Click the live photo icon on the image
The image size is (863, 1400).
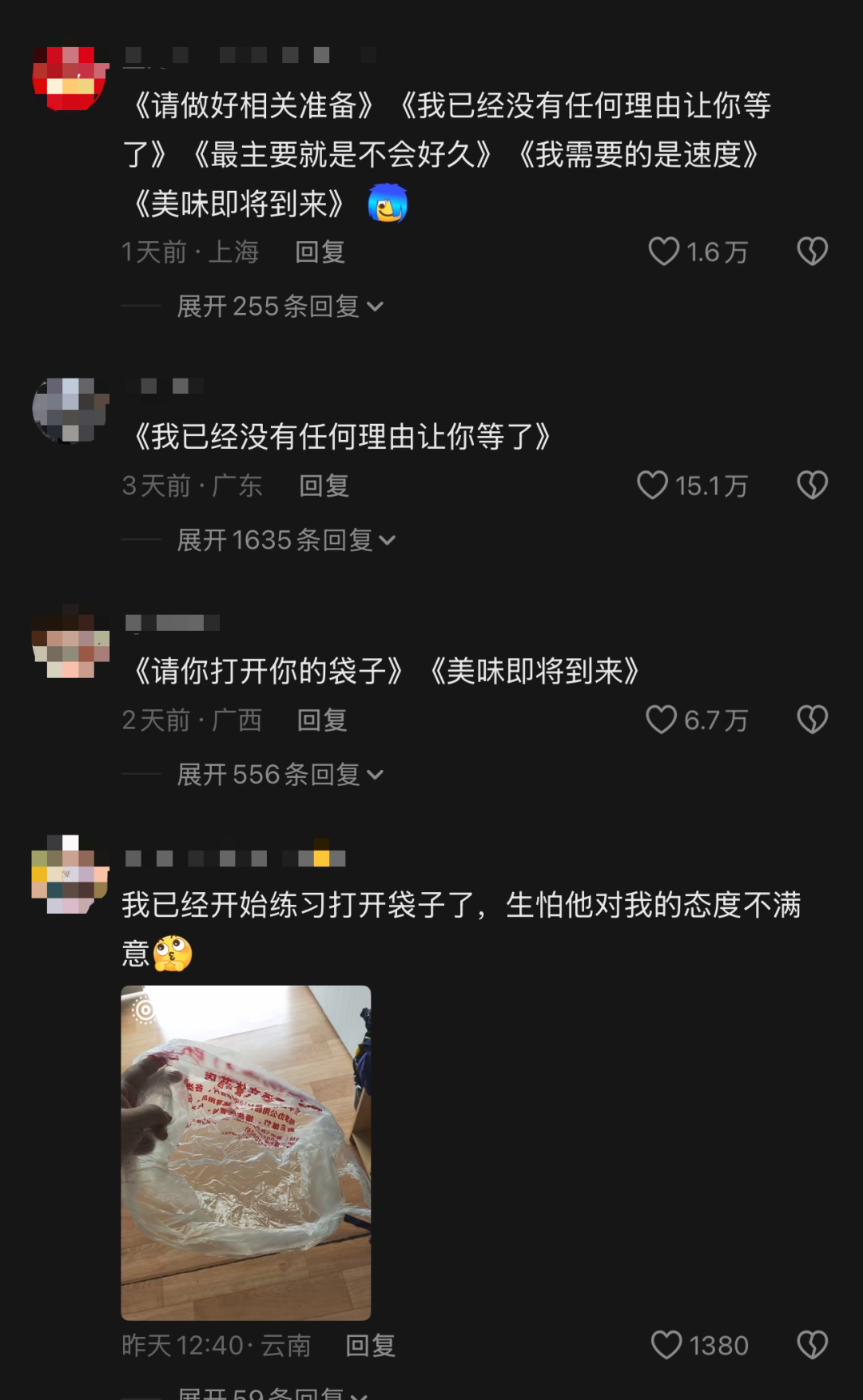click(145, 1012)
